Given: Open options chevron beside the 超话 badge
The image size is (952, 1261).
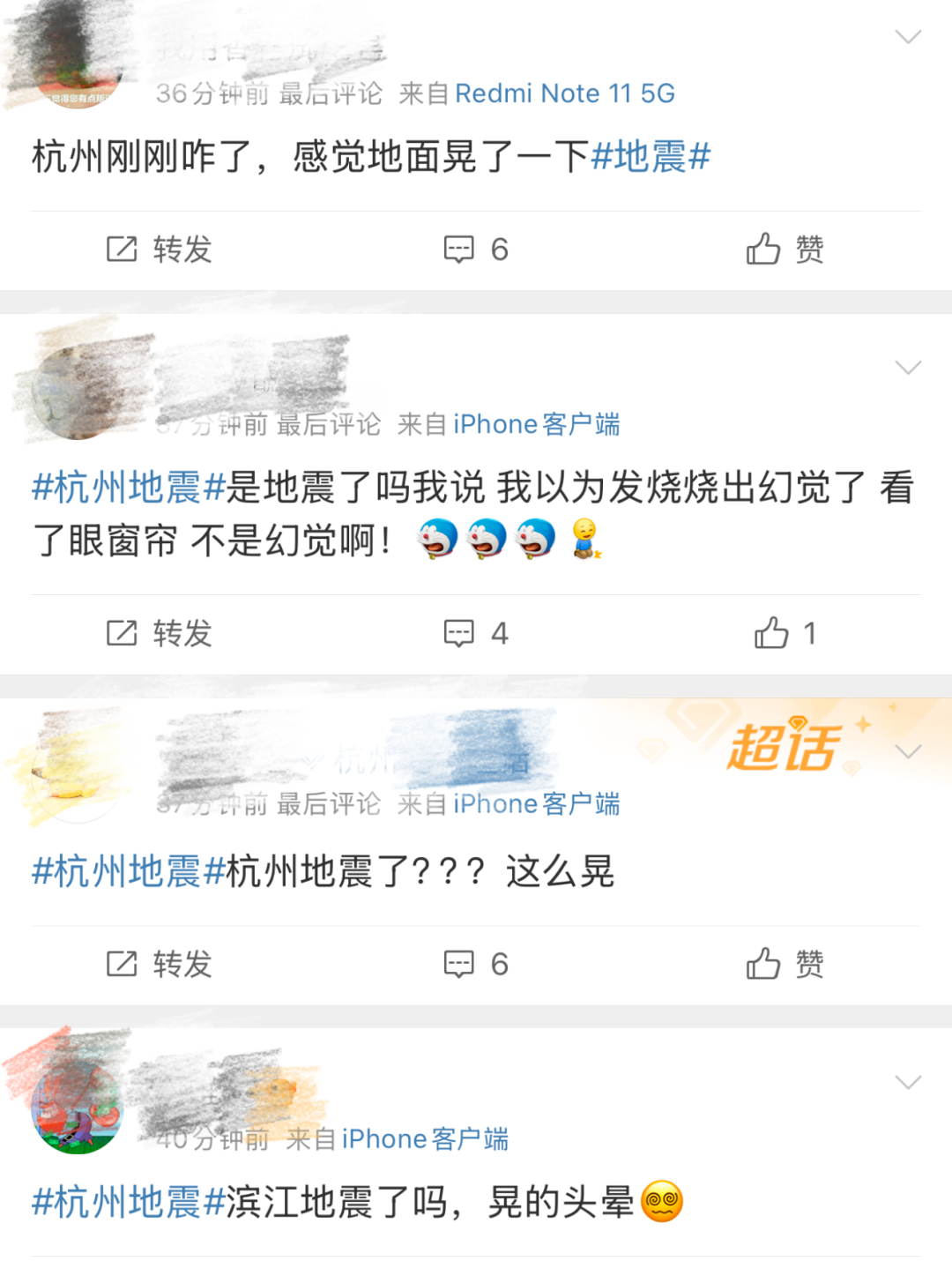Looking at the screenshot, I should pyautogui.click(x=907, y=751).
